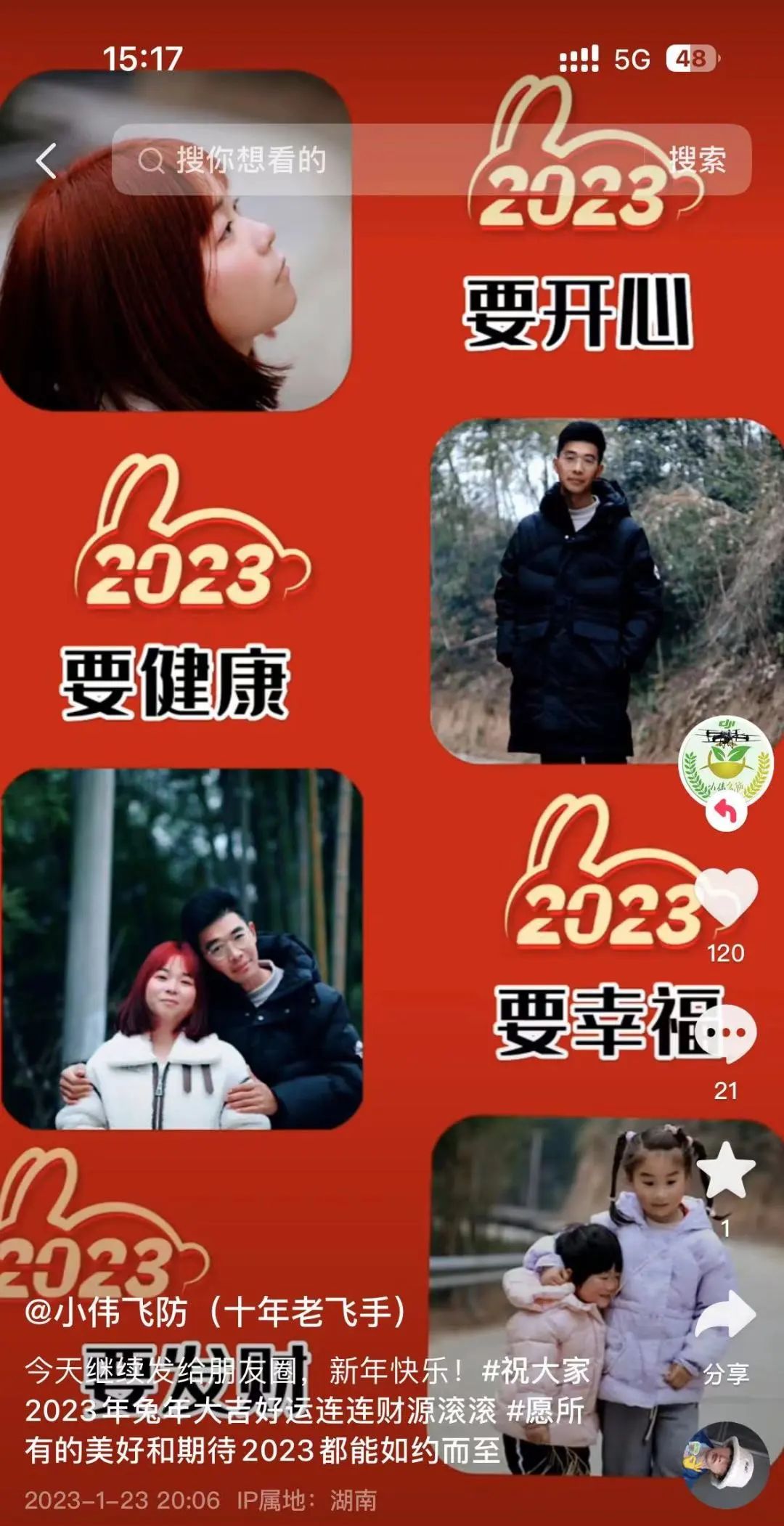784x1526 pixels.
Task: Tap the 搜索 button
Action: click(697, 160)
